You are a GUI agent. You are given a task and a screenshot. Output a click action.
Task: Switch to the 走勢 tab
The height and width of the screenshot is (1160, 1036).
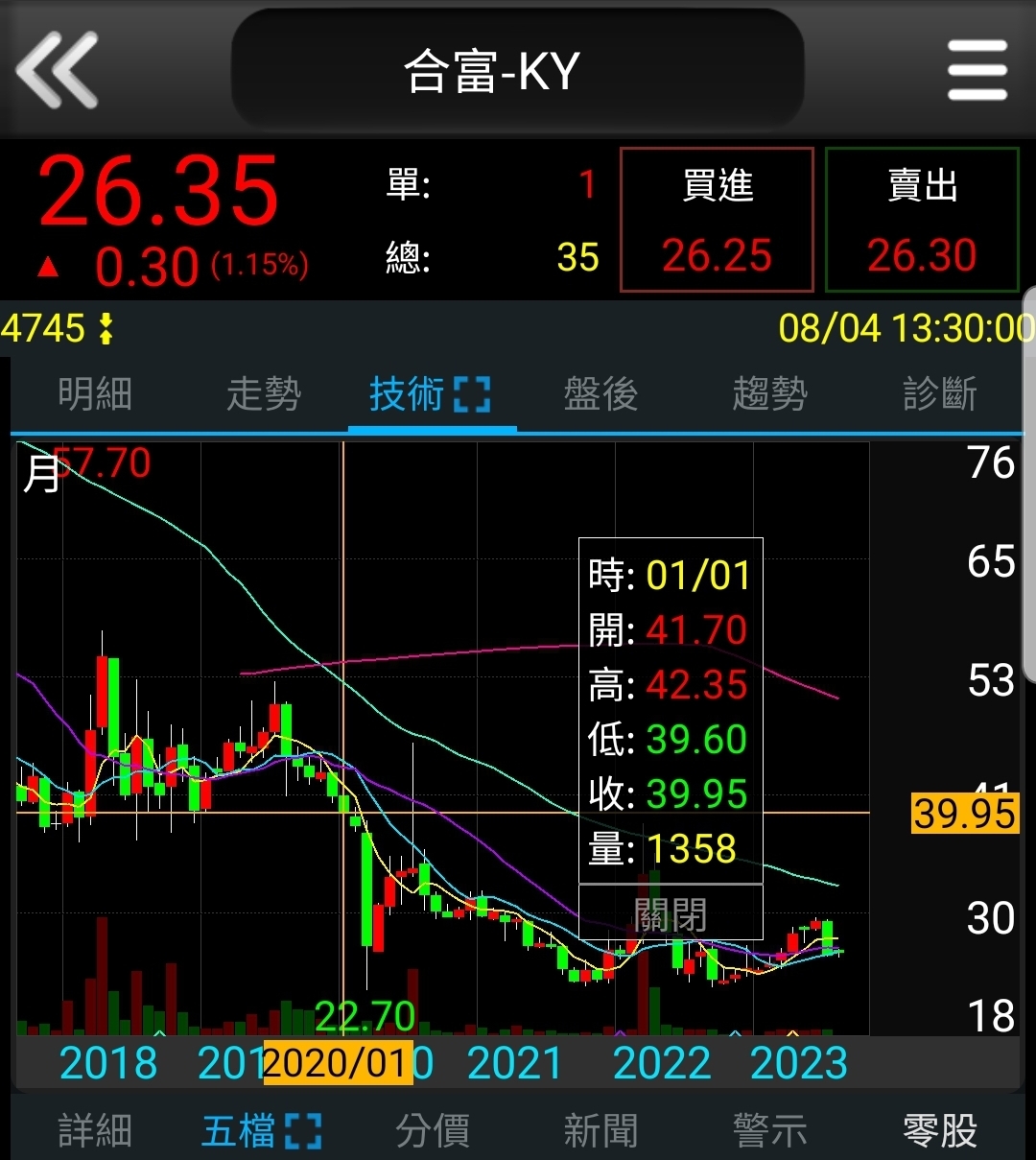coord(263,394)
